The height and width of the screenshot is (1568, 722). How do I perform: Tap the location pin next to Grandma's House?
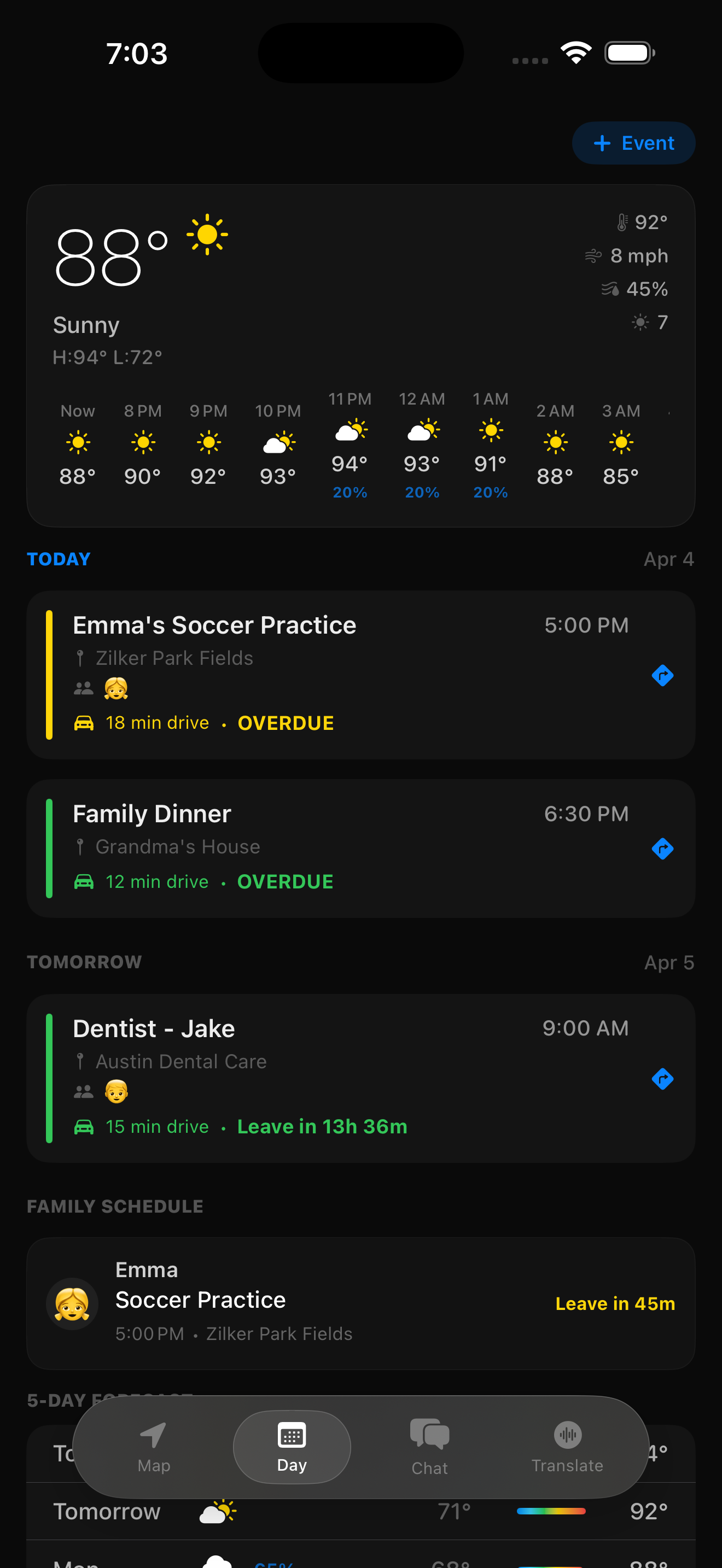(x=81, y=846)
